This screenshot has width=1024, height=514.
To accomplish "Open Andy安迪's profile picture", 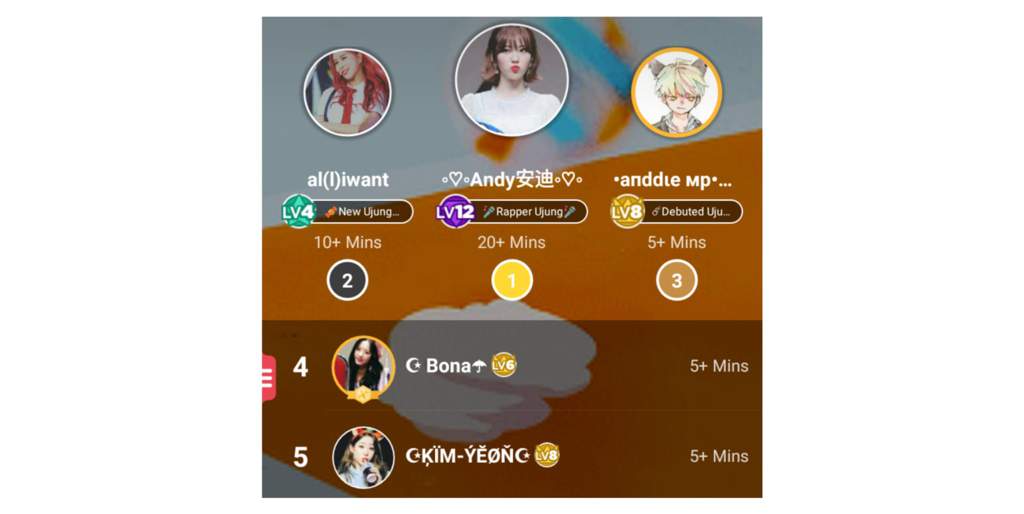I will (511, 80).
